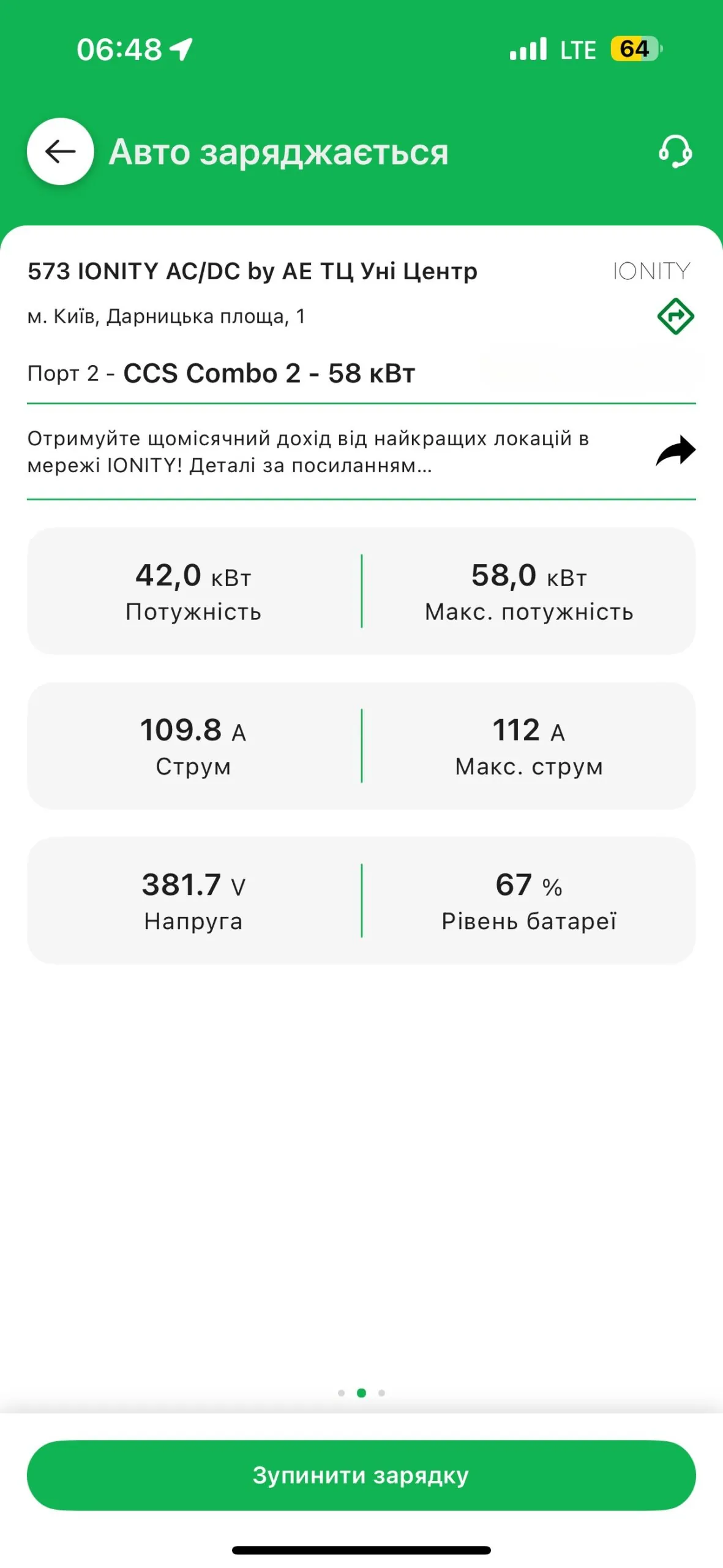
Task: Tap the page indicator dots
Action: click(x=361, y=1393)
